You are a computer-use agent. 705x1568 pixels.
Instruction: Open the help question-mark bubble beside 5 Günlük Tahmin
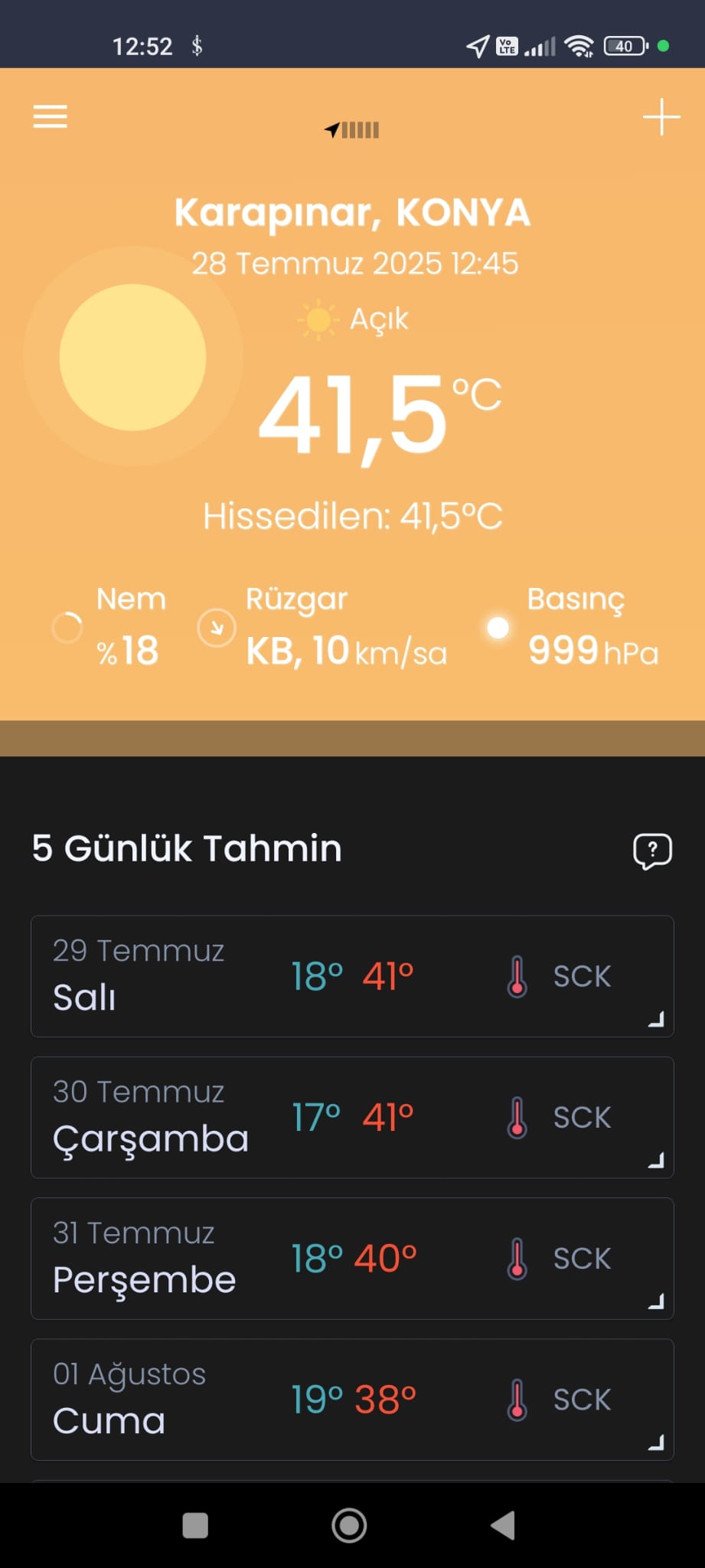[x=652, y=851]
